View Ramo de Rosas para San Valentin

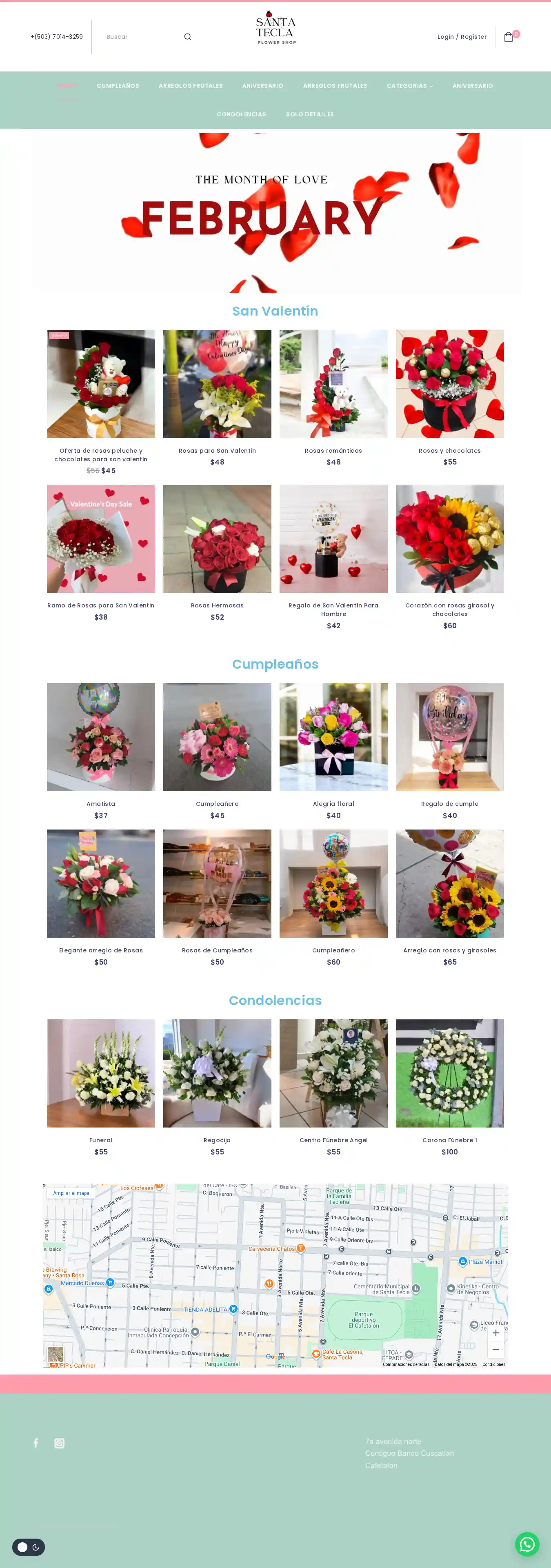[101, 539]
